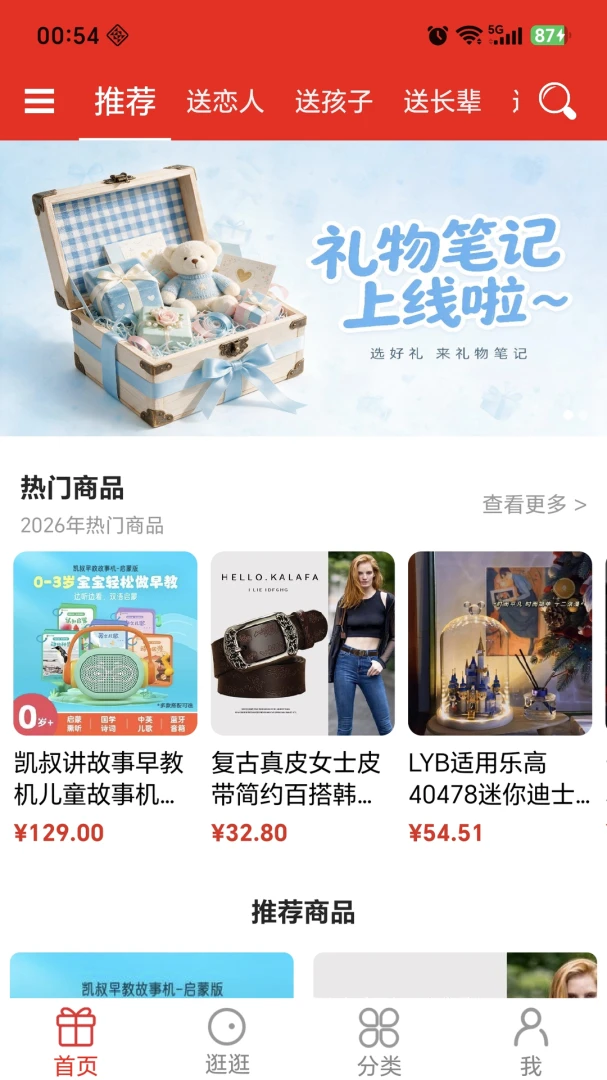This screenshot has height=1080, width=607.
Task: Open the 凯叔讲故事早教机 product card
Action: click(105, 697)
